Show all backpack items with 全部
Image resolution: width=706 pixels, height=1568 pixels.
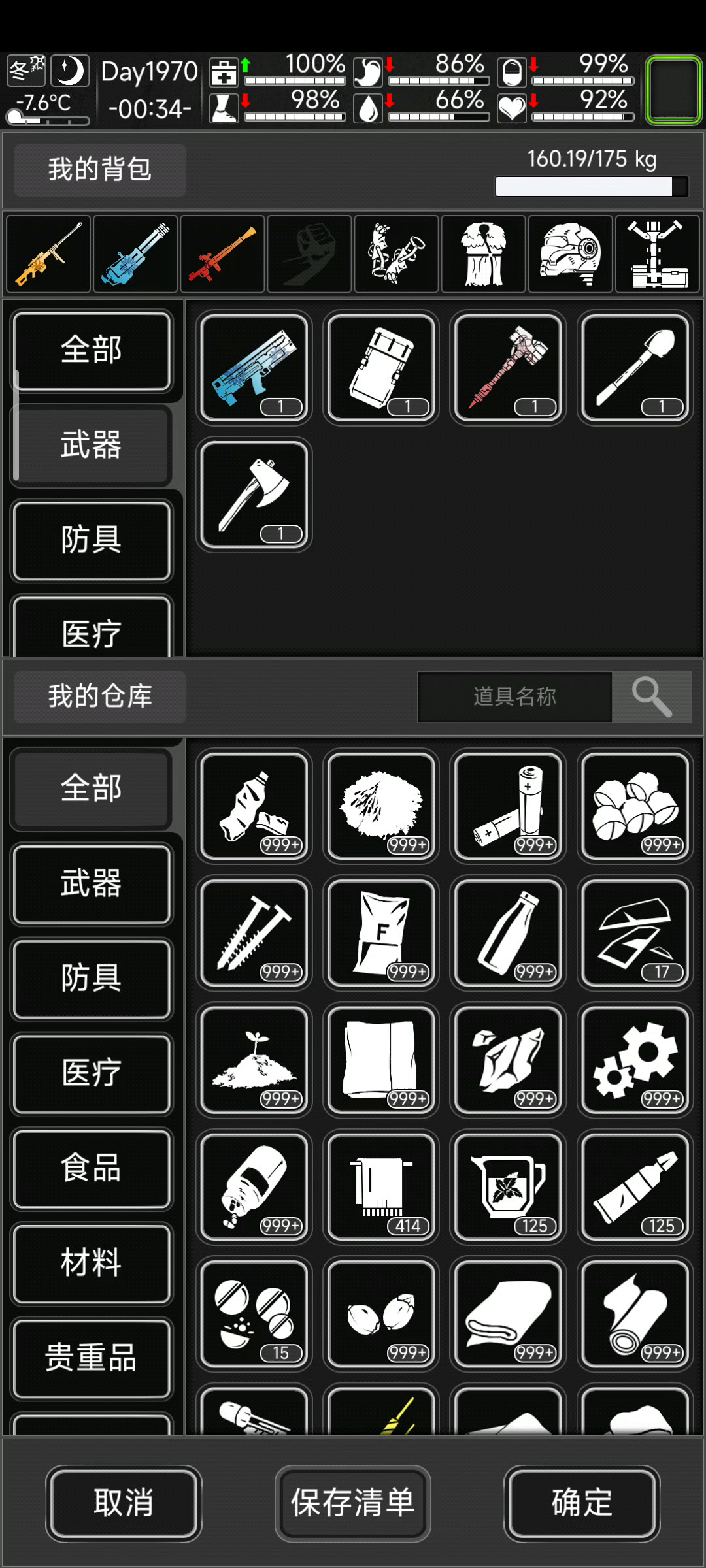[x=92, y=351]
